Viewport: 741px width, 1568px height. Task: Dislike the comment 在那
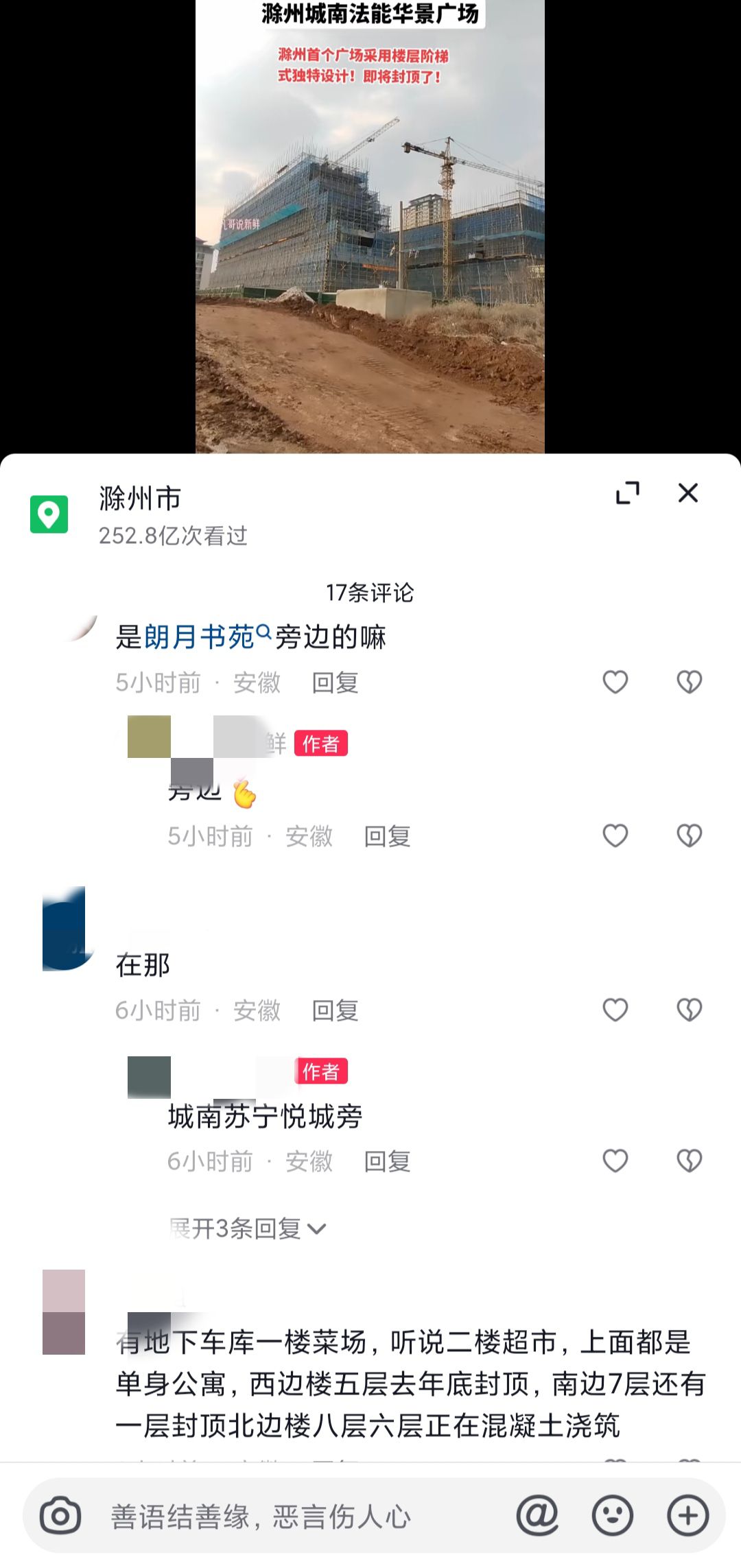pyautogui.click(x=689, y=1010)
